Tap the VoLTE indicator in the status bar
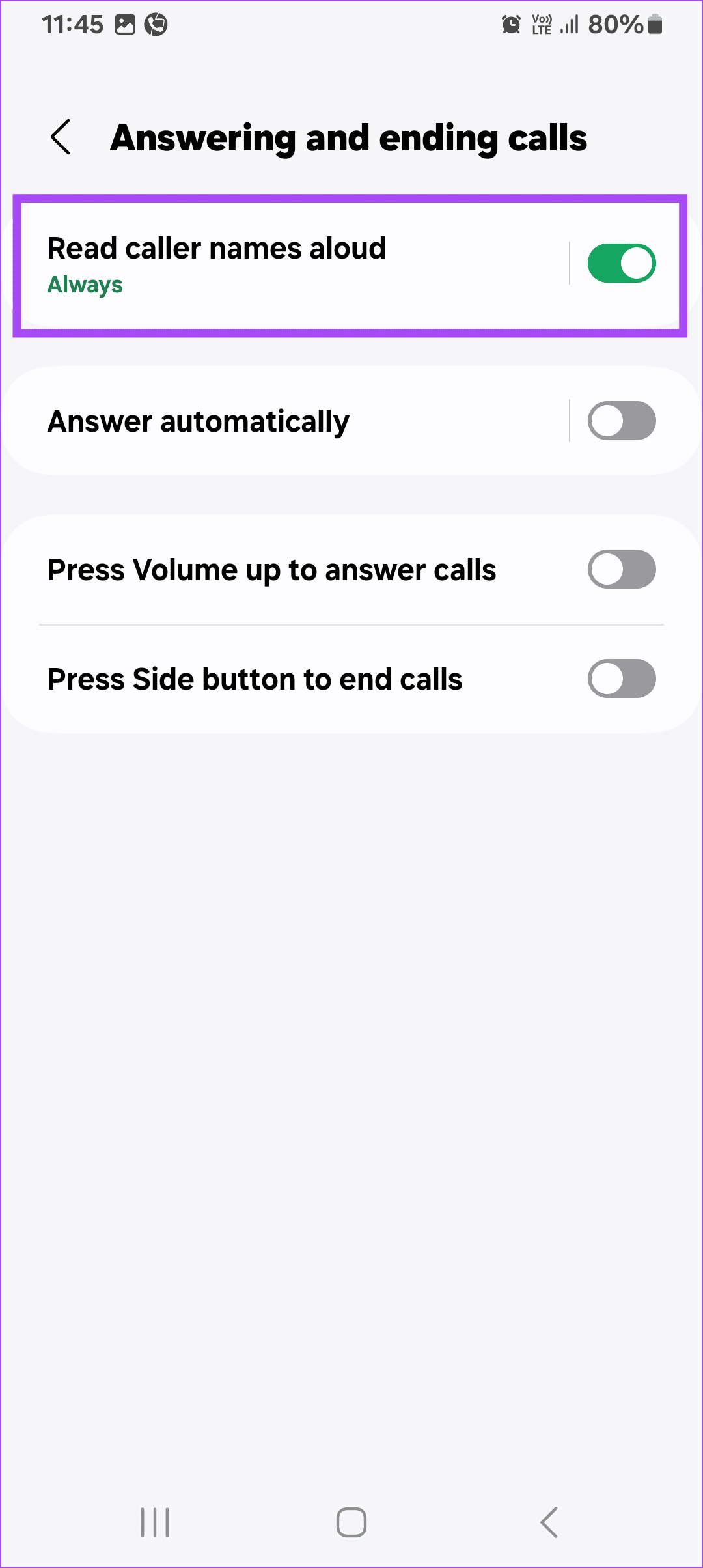This screenshot has height=1568, width=703. (x=542, y=25)
